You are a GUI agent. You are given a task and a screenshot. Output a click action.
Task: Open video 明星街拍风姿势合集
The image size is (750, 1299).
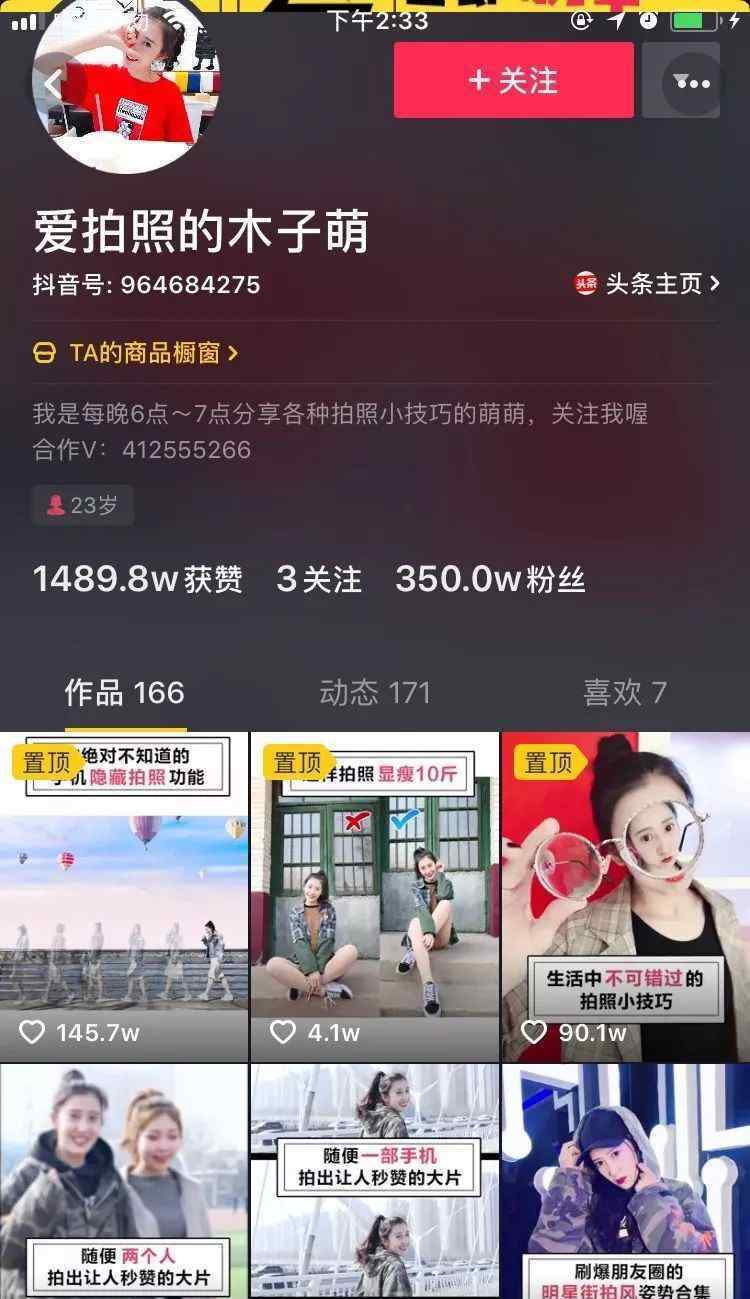(x=626, y=1182)
